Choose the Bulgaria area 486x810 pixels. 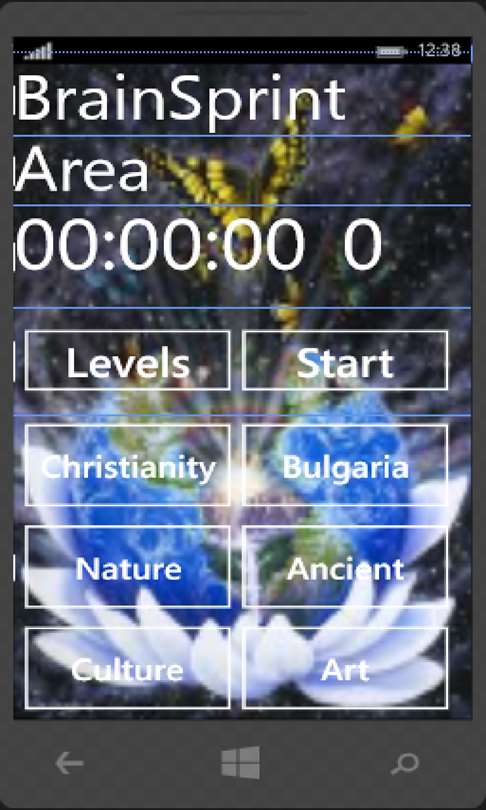point(345,465)
